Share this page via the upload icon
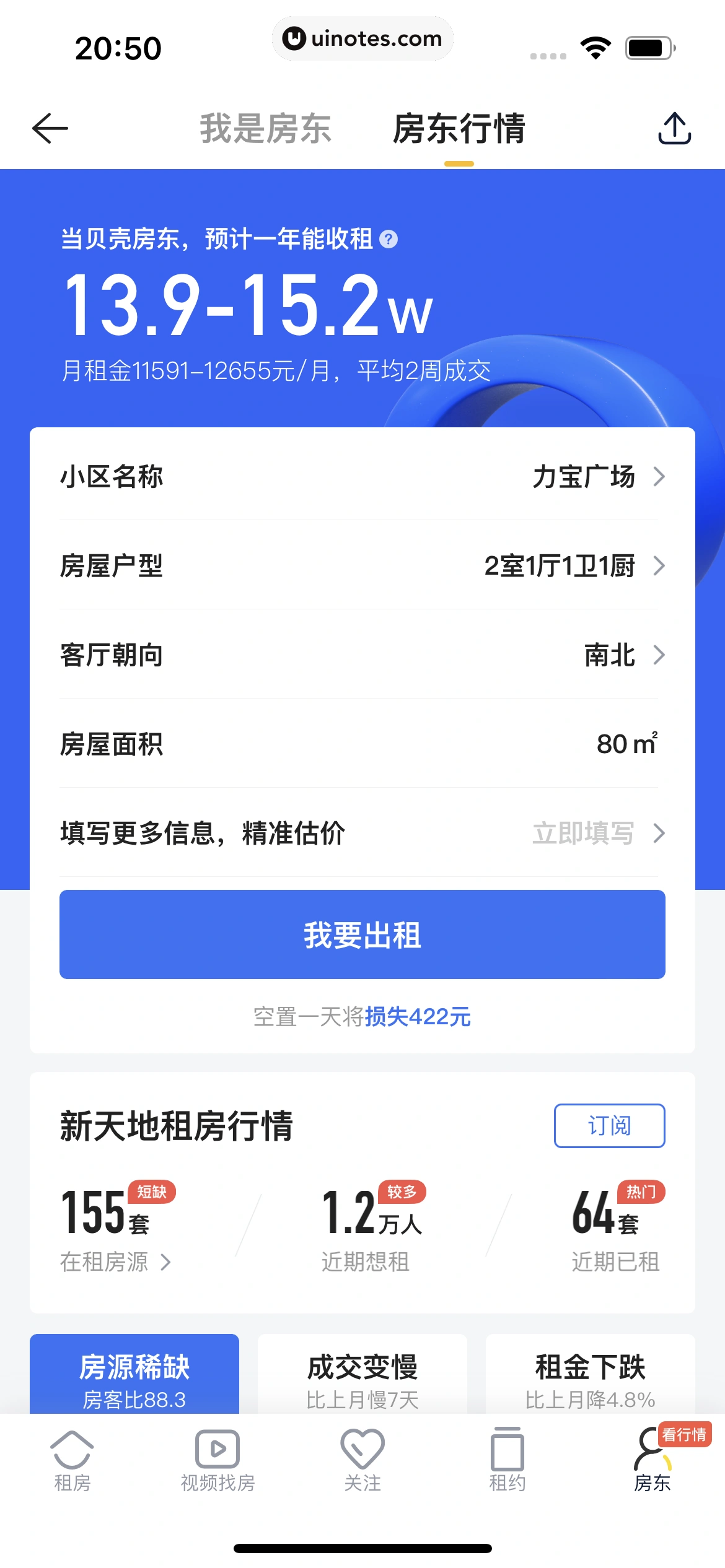The height and width of the screenshot is (1568, 725). pyautogui.click(x=674, y=129)
